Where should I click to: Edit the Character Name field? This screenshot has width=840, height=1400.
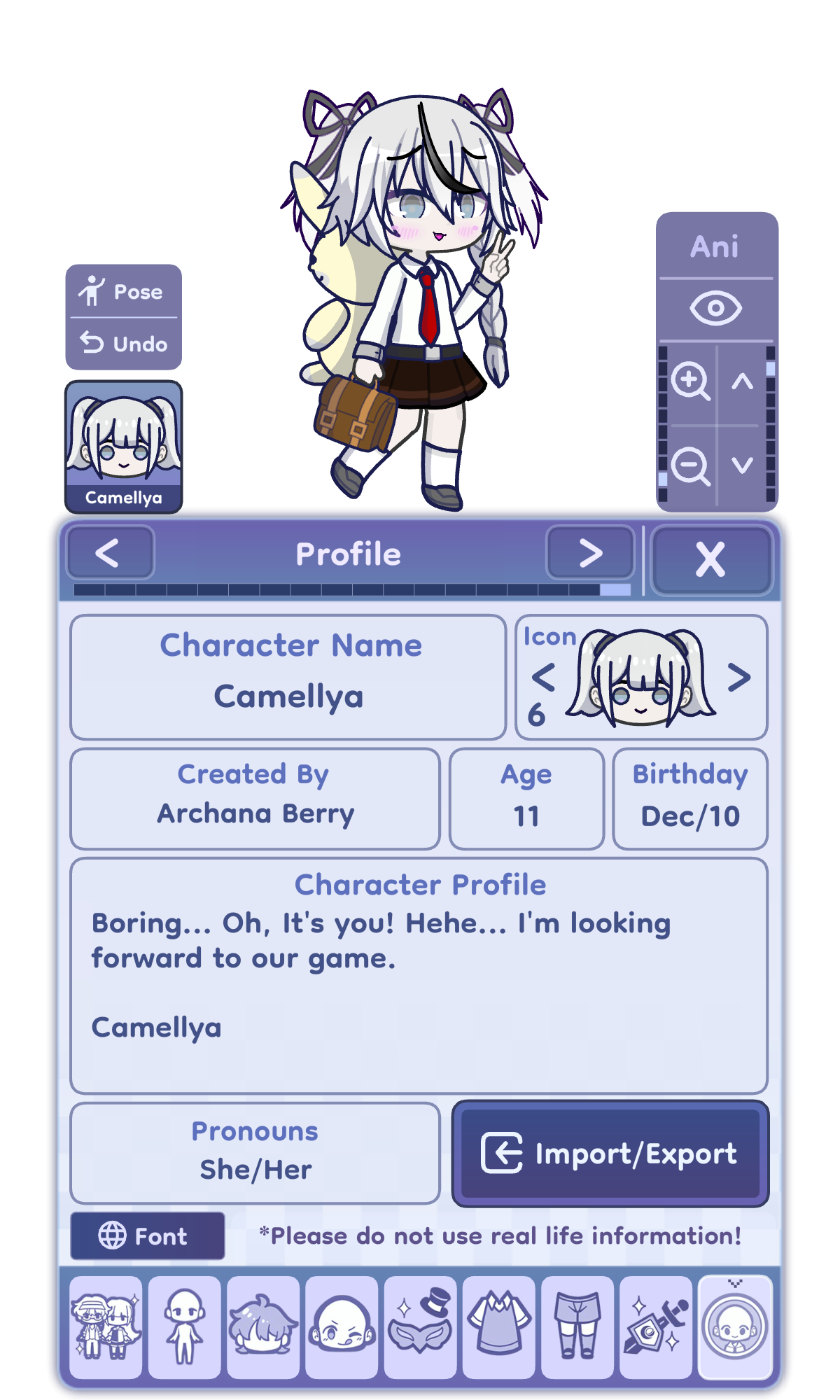tap(288, 696)
